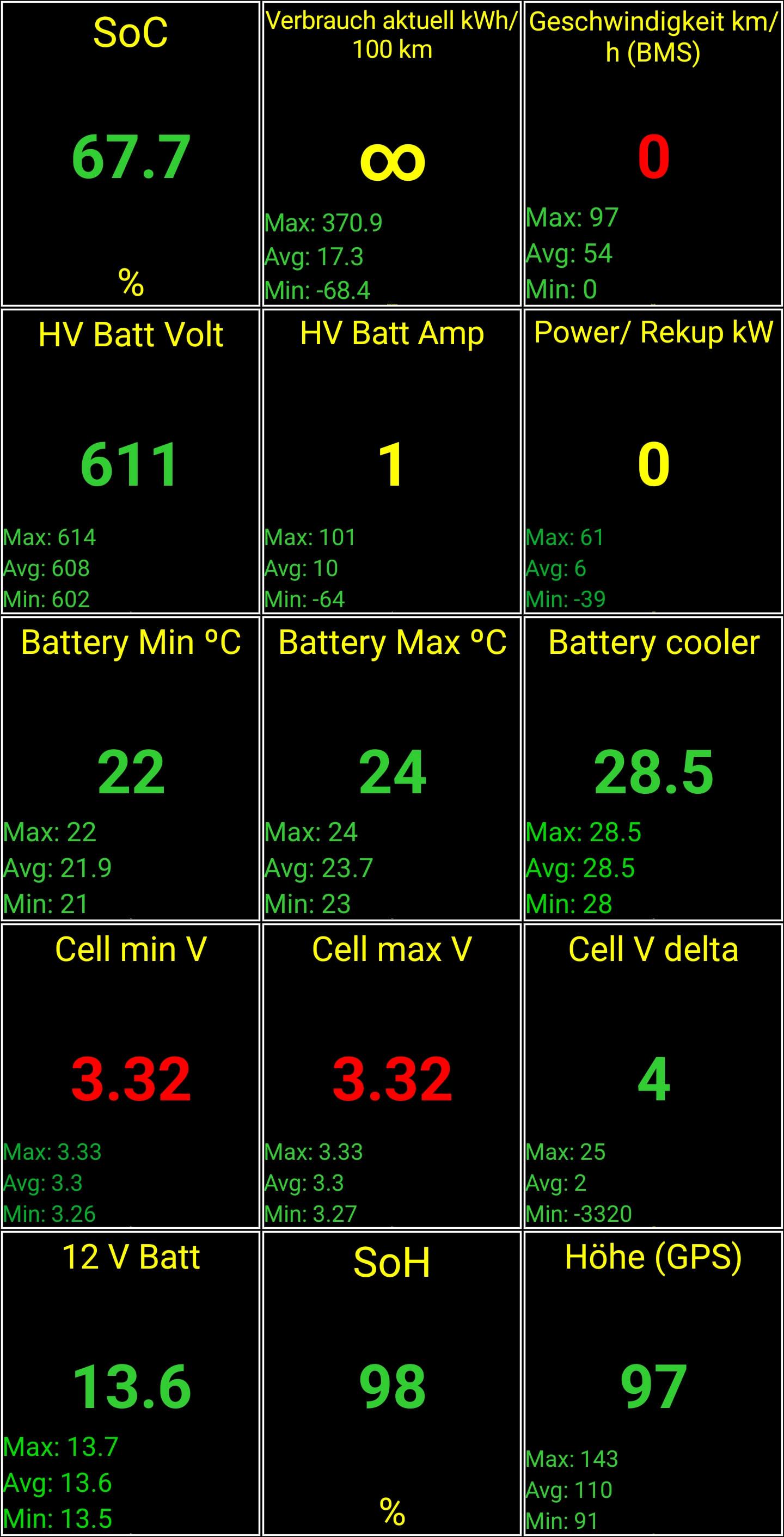This screenshot has width=784, height=1537.
Task: Tap the Höhe (GPS) gauge
Action: (x=653, y=1383)
